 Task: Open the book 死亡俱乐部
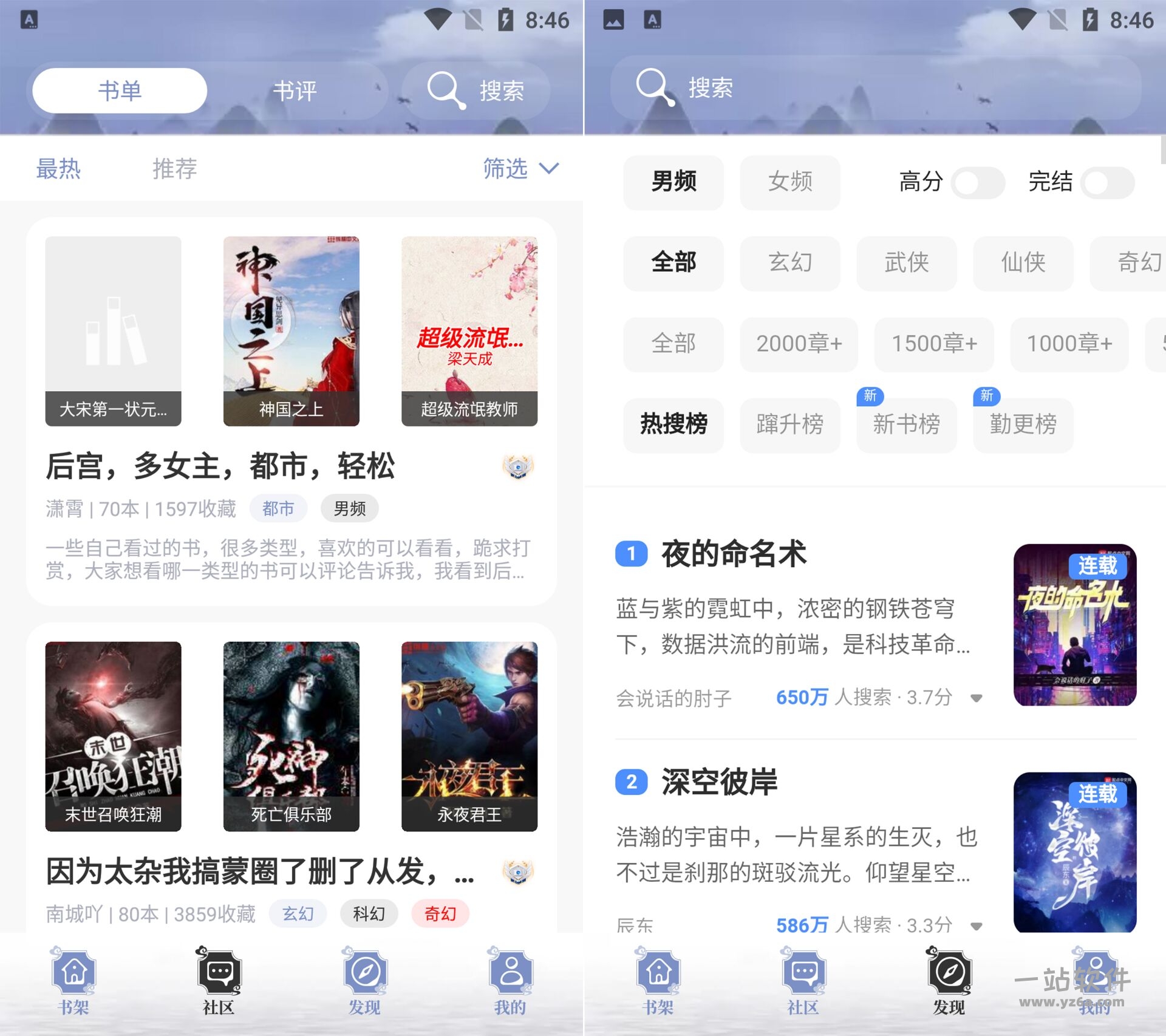point(291,735)
